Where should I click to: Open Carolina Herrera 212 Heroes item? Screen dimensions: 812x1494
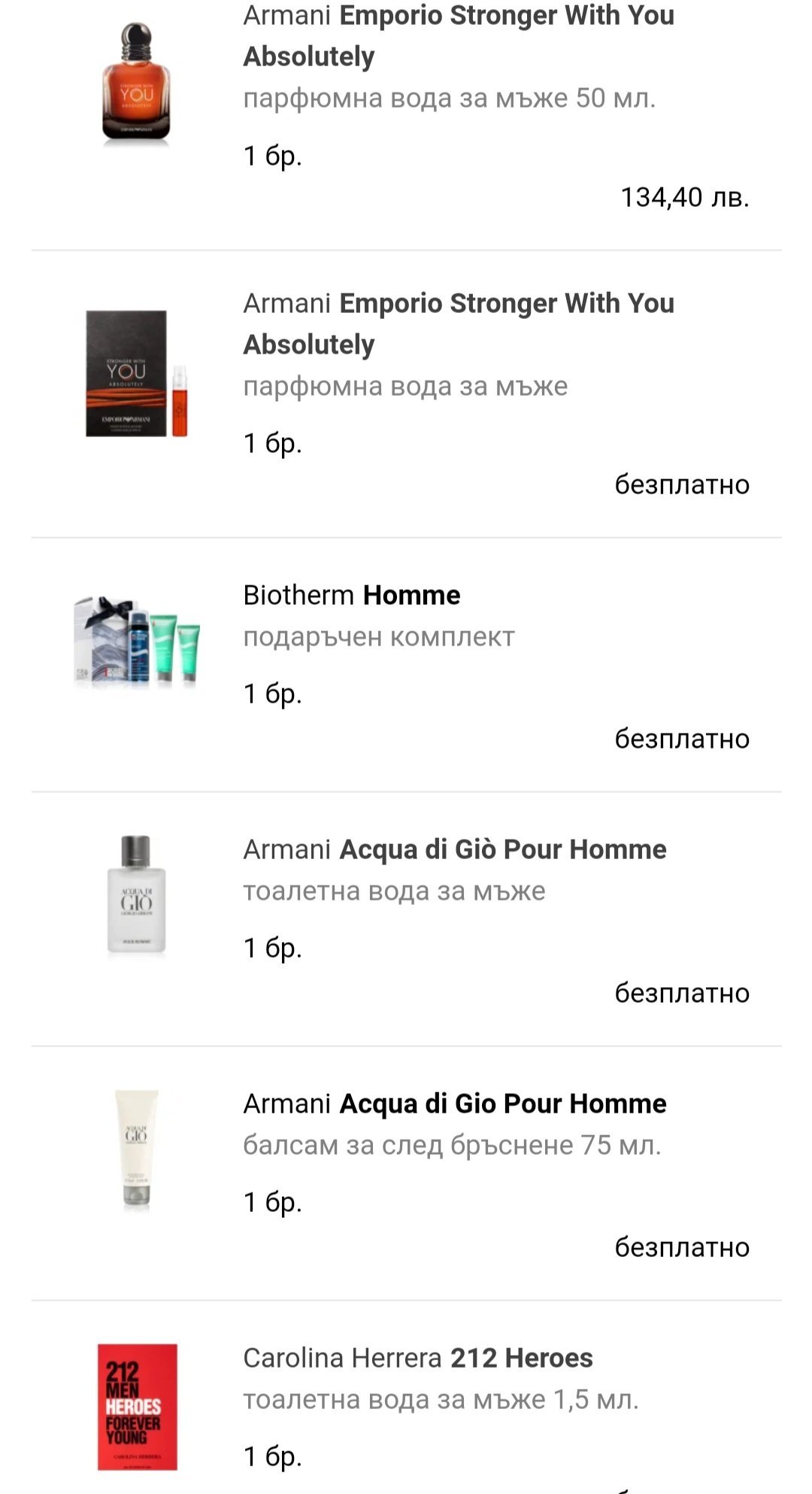click(417, 1358)
